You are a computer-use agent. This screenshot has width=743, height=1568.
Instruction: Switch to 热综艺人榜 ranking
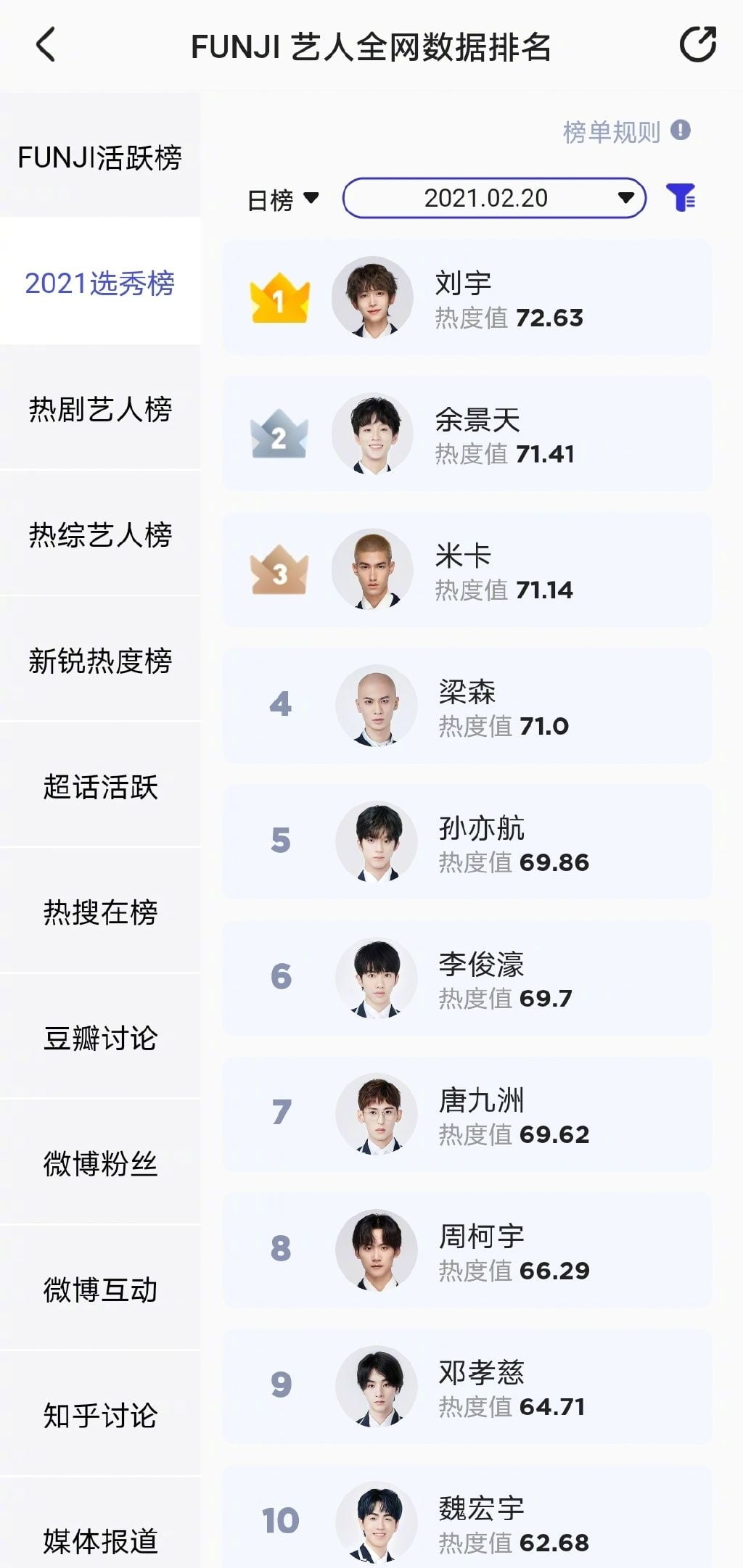(x=100, y=535)
